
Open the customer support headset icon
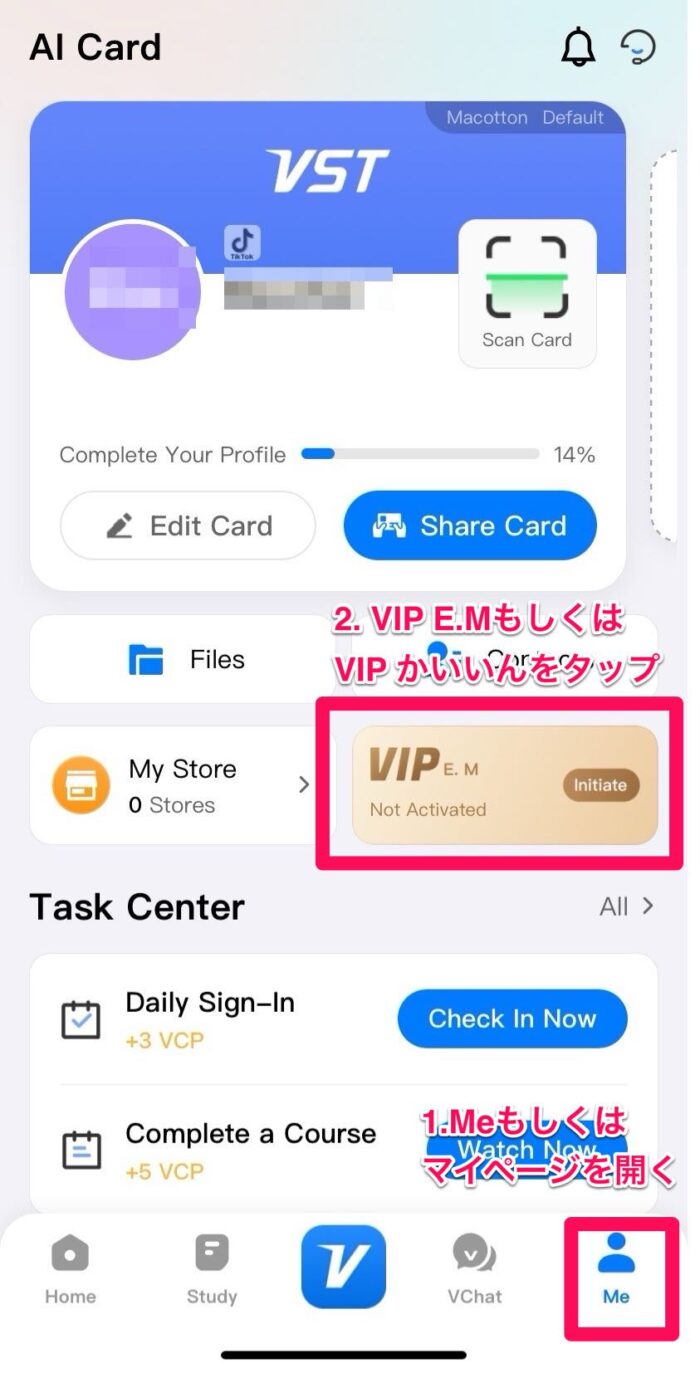coord(638,47)
